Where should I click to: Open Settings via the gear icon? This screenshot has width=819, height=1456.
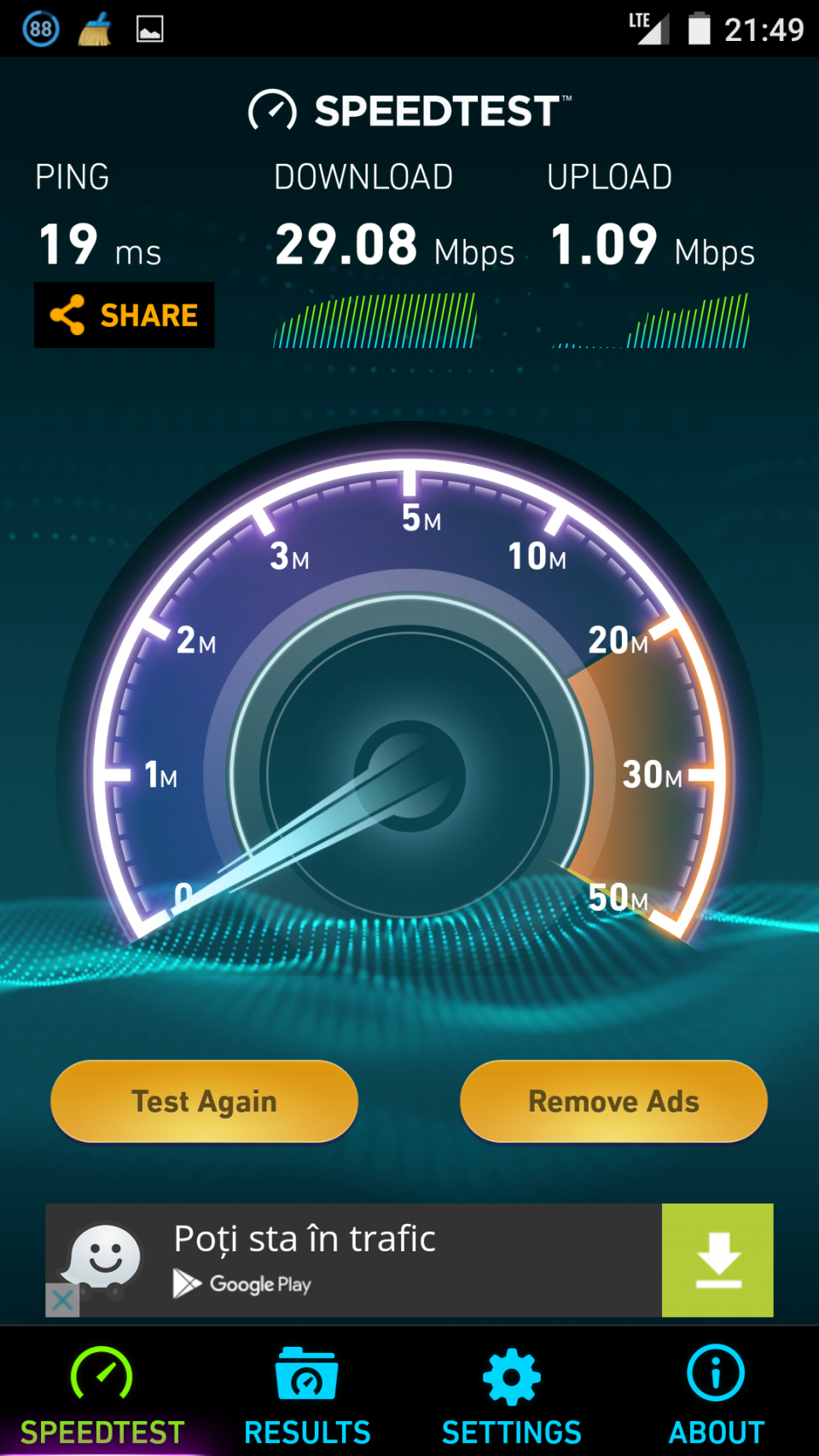pyautogui.click(x=510, y=1375)
